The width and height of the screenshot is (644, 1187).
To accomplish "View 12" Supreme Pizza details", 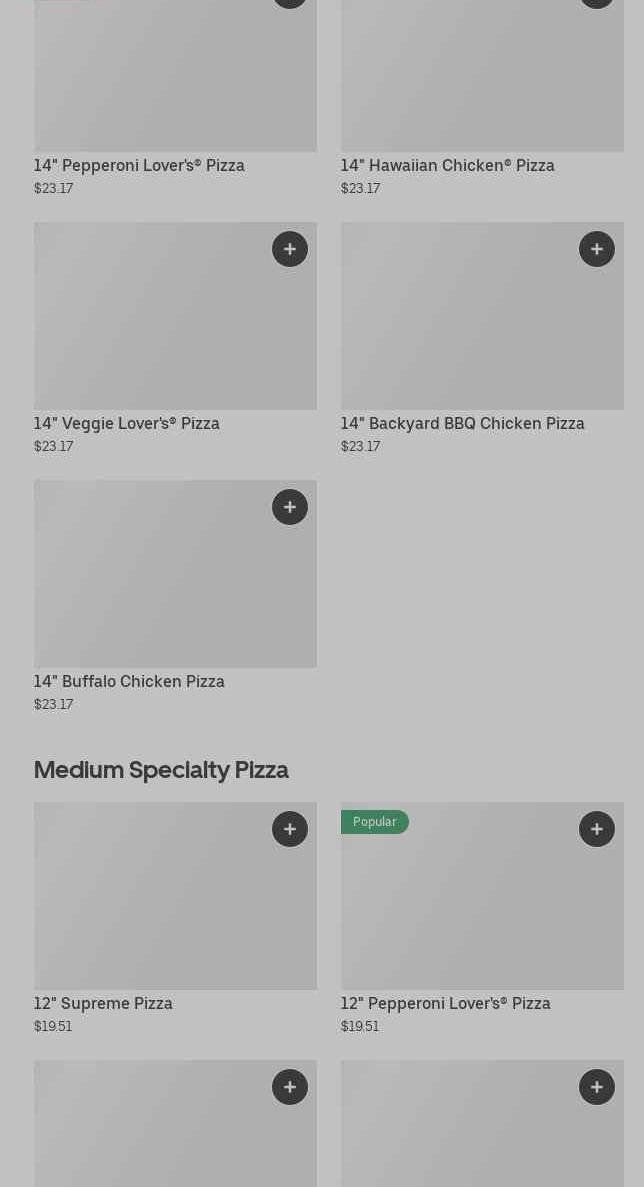I will pyautogui.click(x=103, y=1004).
